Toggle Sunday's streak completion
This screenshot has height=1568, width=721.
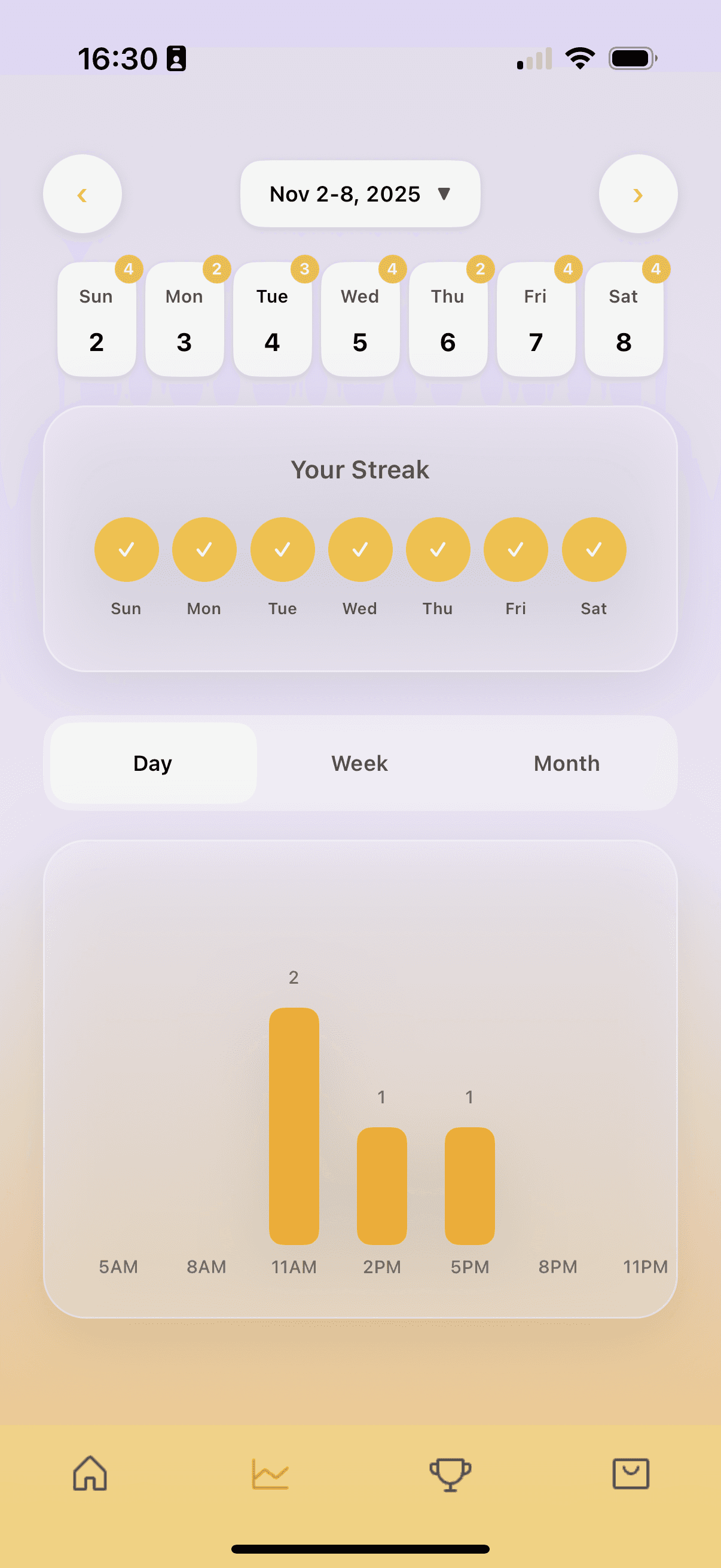pos(126,549)
